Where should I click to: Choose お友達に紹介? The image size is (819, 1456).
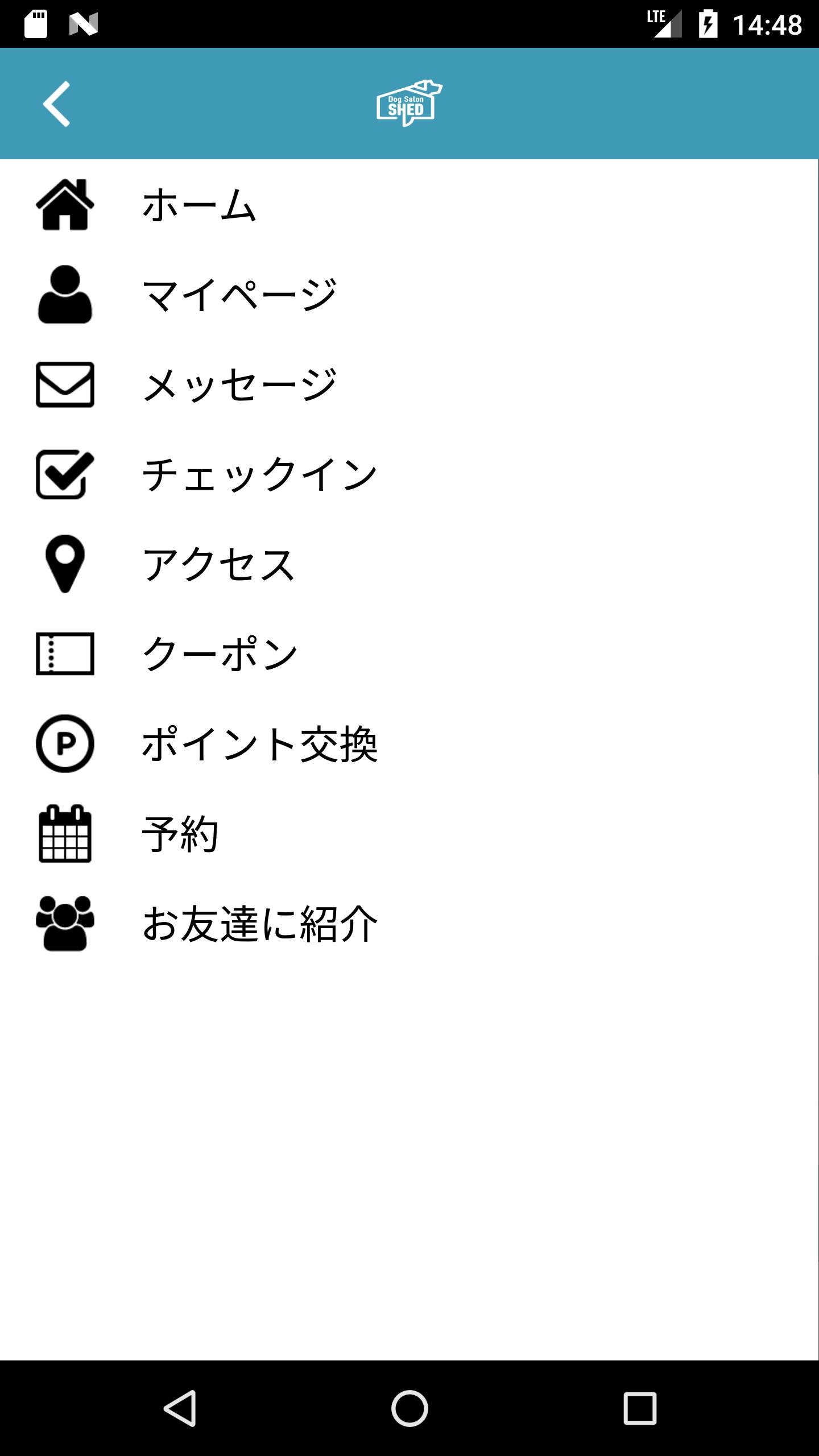pyautogui.click(x=259, y=924)
